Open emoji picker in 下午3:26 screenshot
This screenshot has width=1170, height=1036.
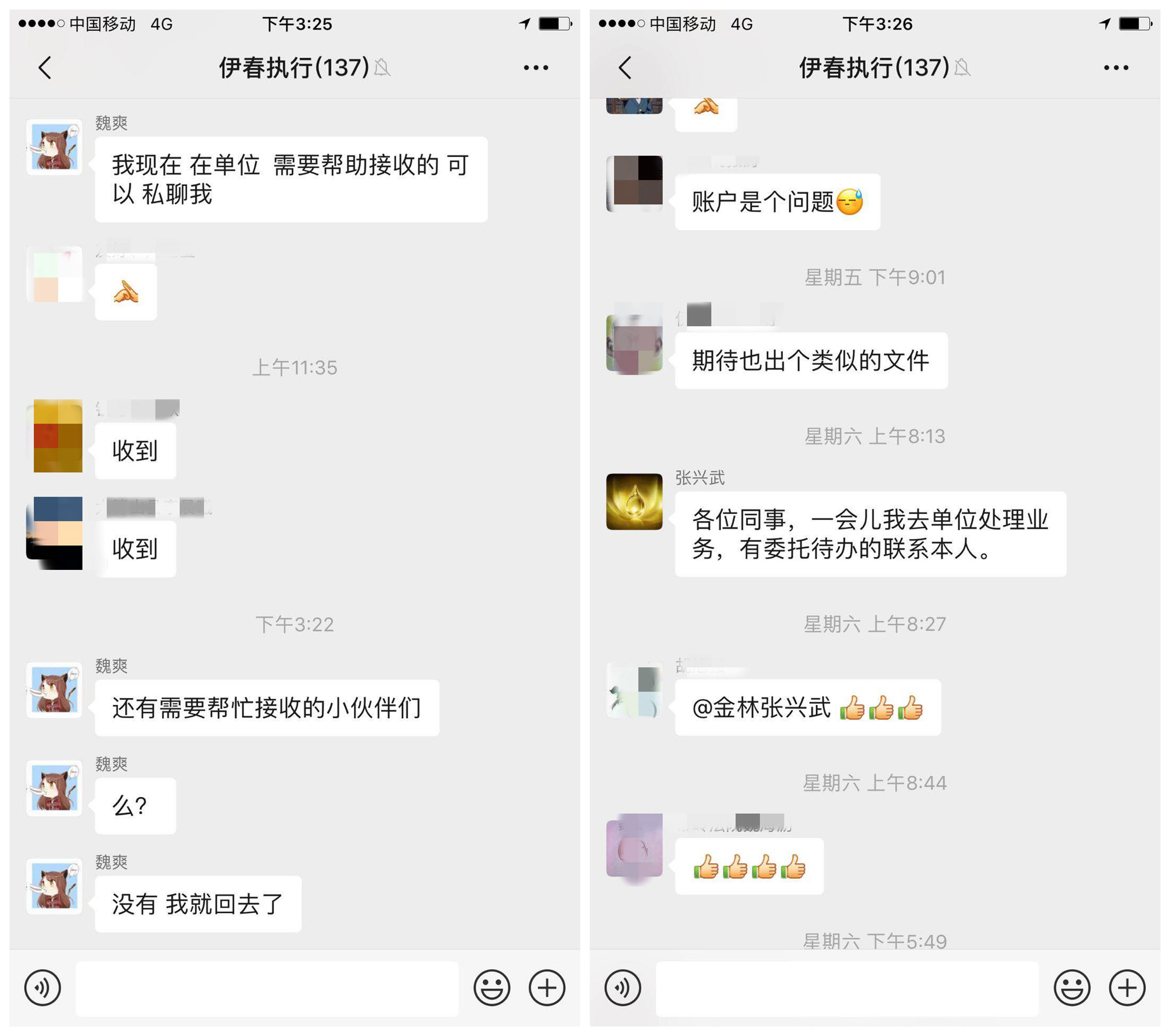click(1072, 988)
